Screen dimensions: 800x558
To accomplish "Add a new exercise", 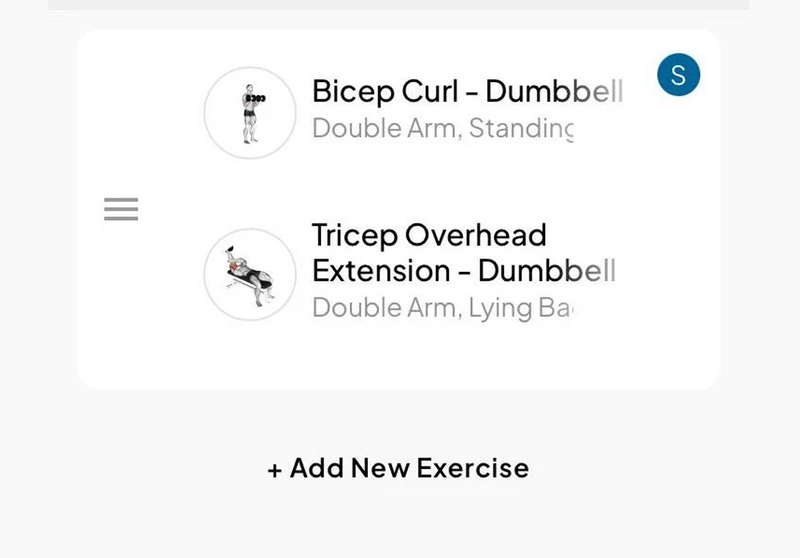I will point(398,468).
